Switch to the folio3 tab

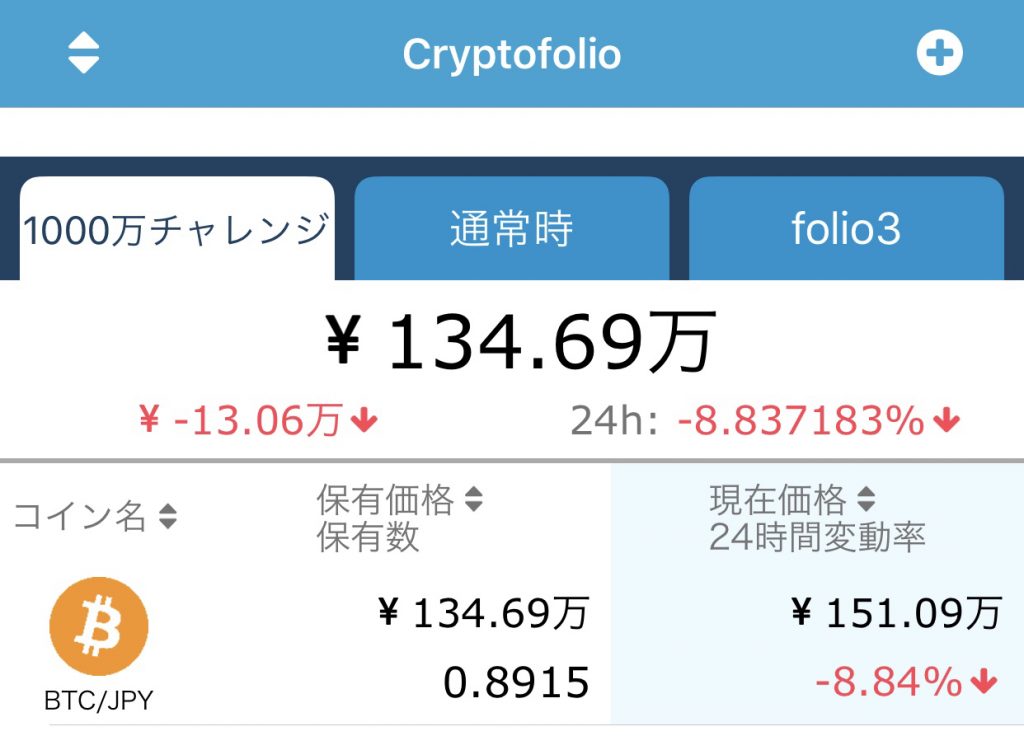tap(846, 230)
